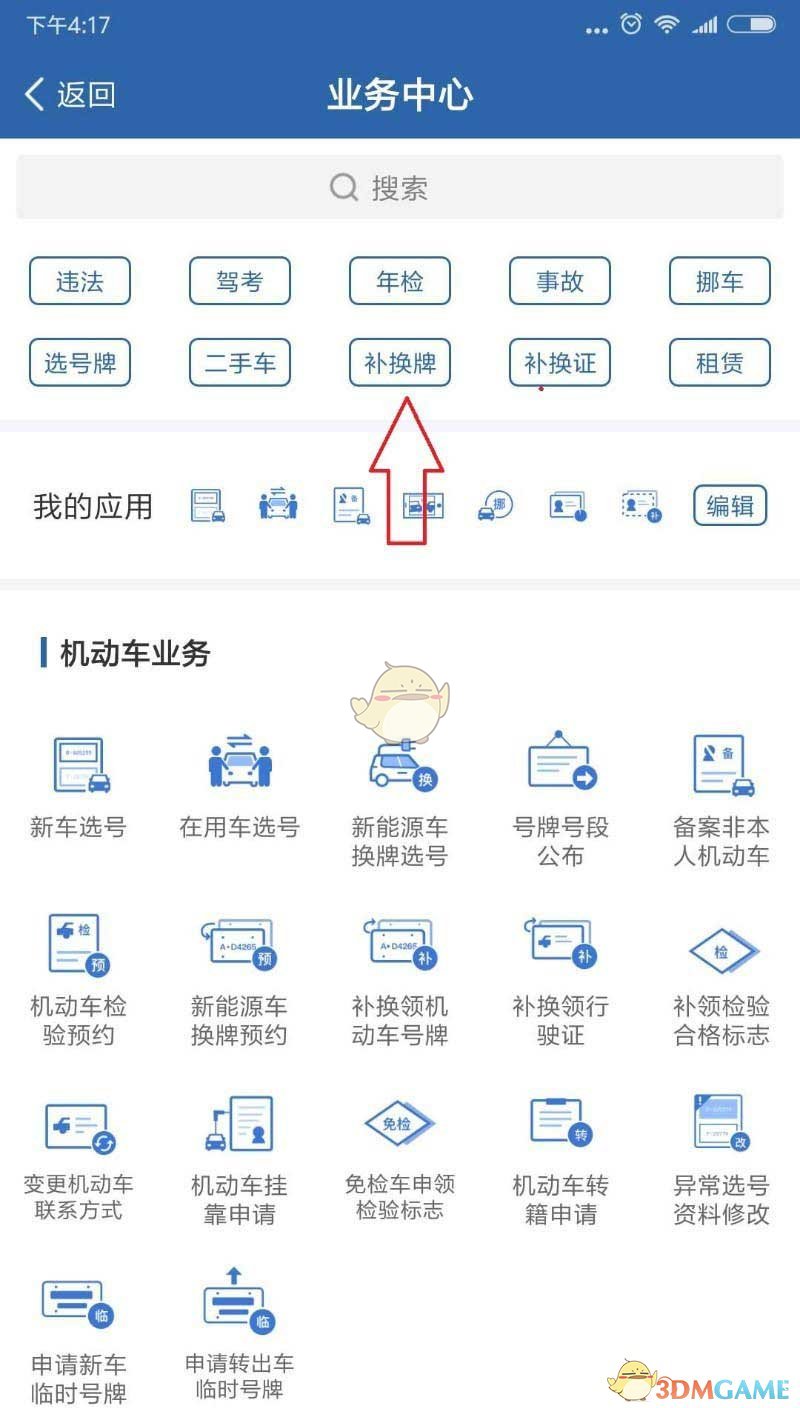Image resolution: width=800 pixels, height=1408 pixels.
Task: Choose the 挪车 chip
Action: click(x=720, y=281)
